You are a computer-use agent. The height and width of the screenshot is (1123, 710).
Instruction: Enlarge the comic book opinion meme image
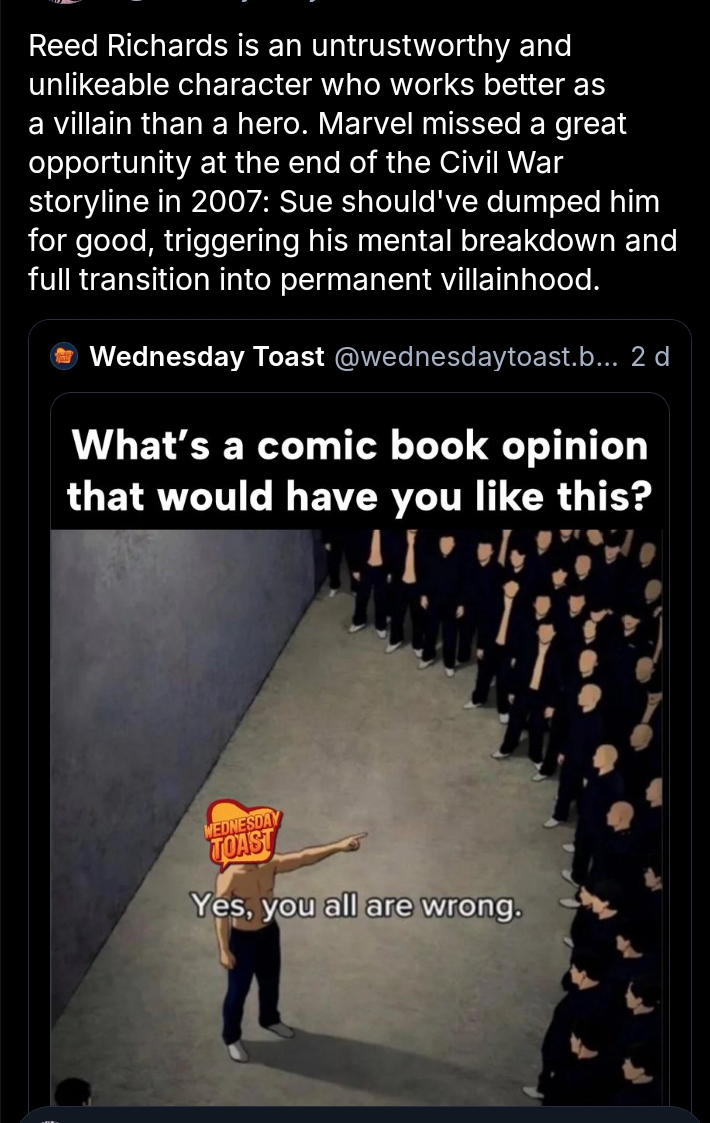[360, 750]
